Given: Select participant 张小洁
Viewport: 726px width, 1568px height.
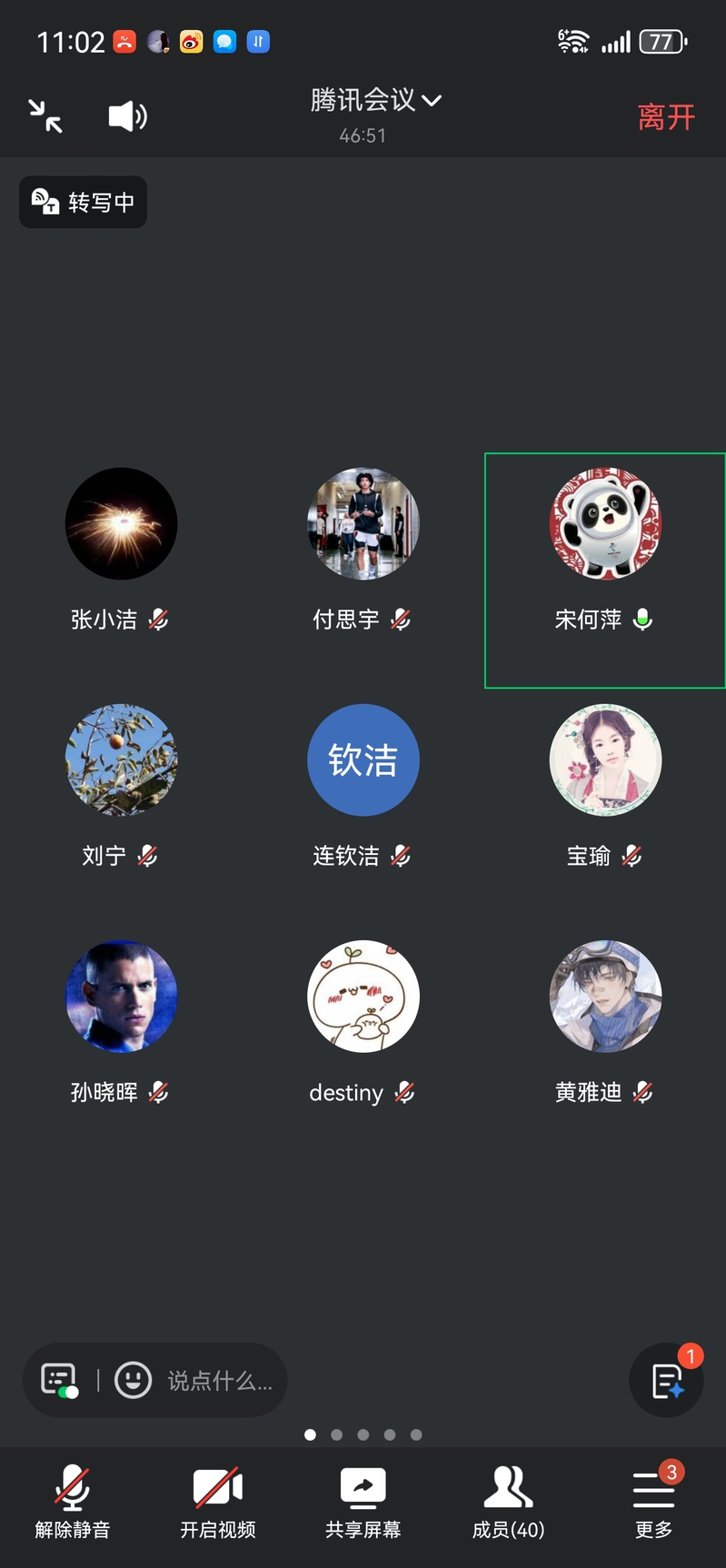Looking at the screenshot, I should tap(121, 524).
